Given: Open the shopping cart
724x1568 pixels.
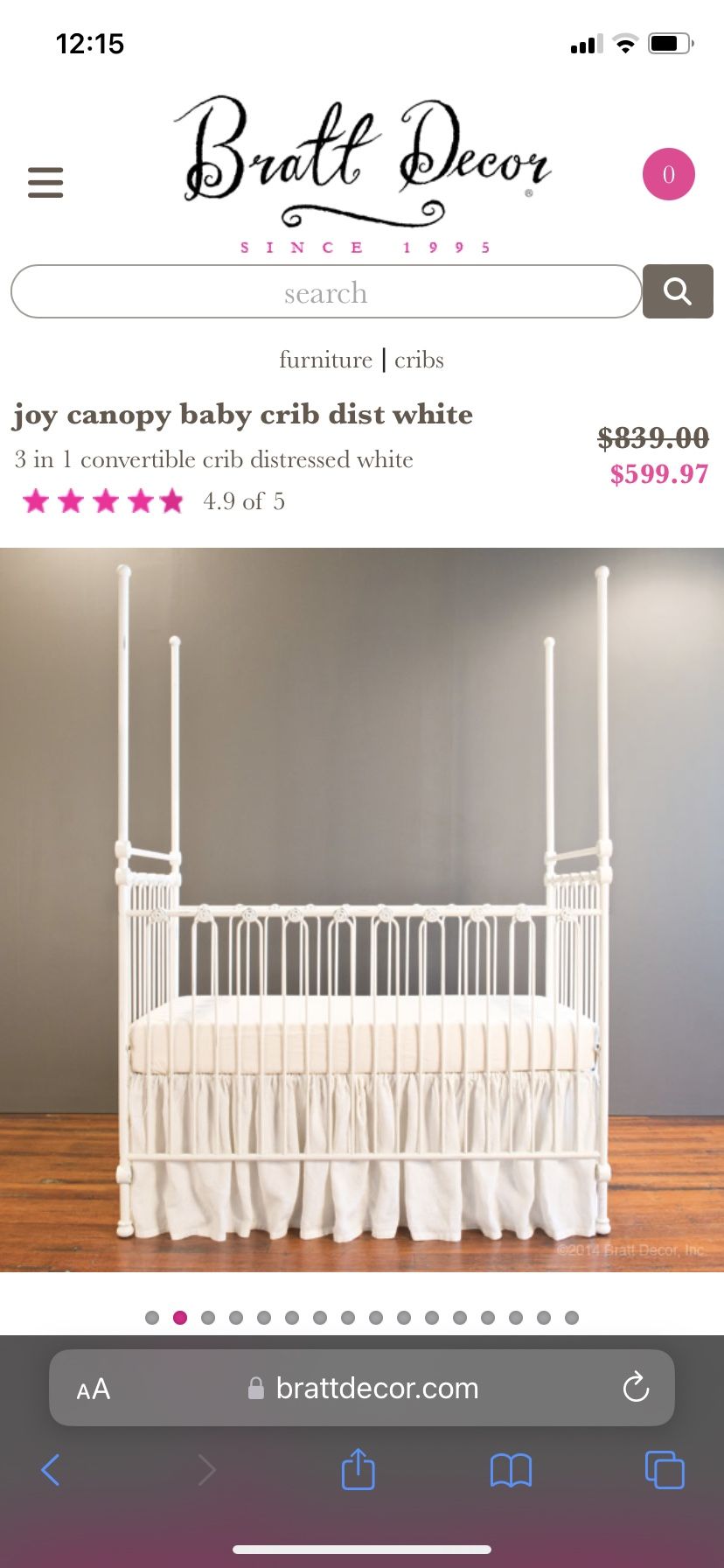Looking at the screenshot, I should (669, 174).
